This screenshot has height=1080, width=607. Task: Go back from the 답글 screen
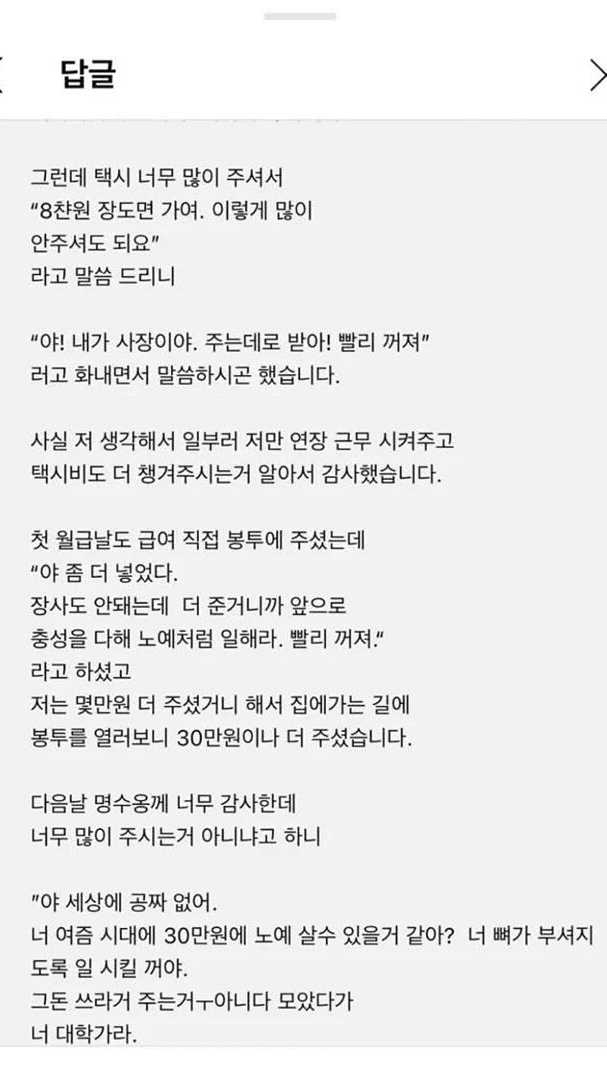pos(4,75)
